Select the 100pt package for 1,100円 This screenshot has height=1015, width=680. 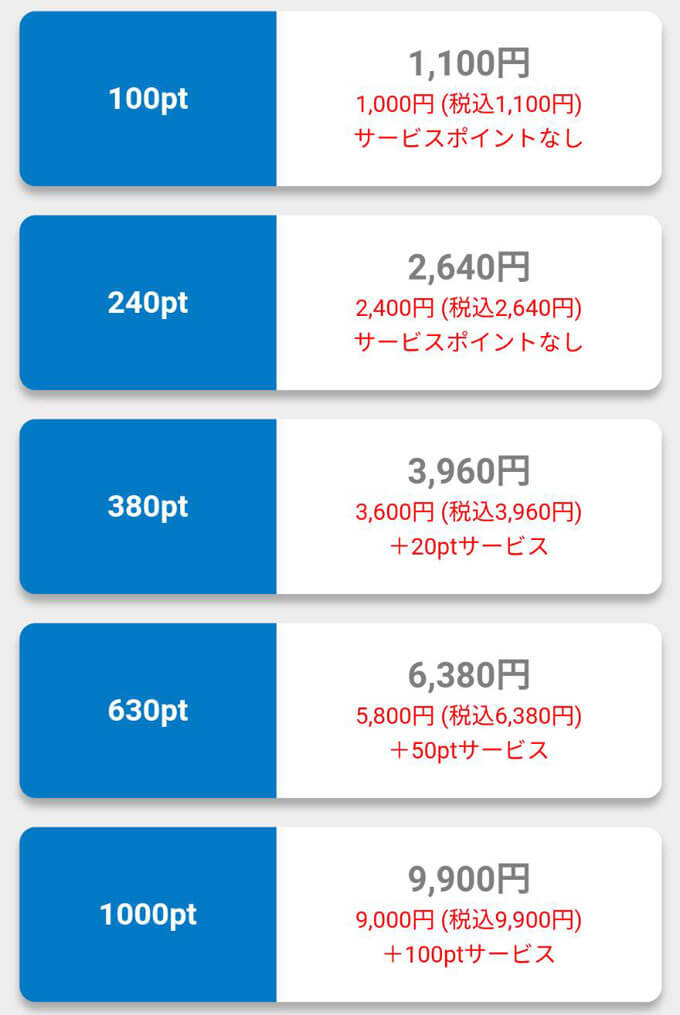click(340, 99)
